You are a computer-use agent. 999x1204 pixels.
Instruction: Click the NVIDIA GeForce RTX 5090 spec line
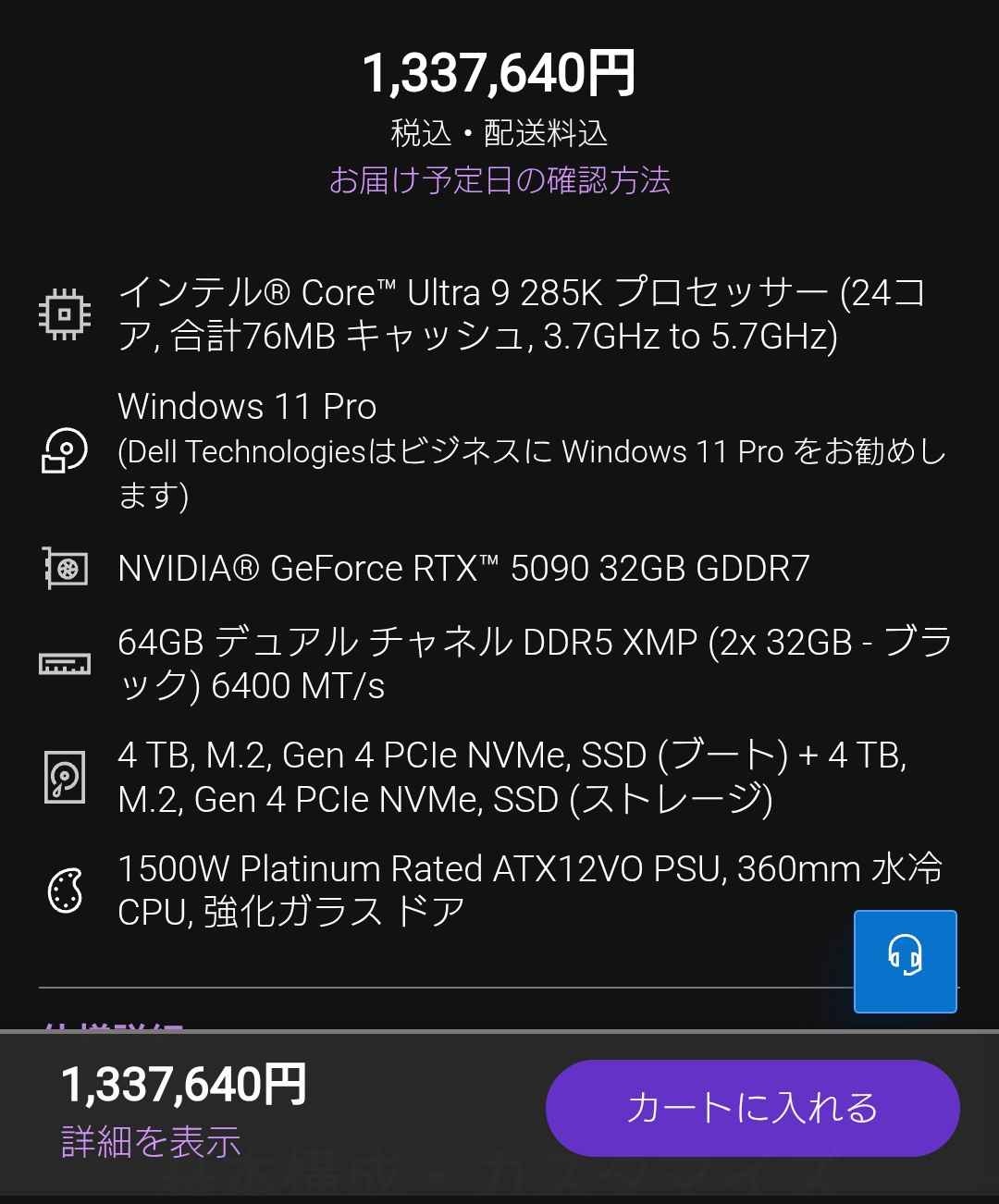462,569
